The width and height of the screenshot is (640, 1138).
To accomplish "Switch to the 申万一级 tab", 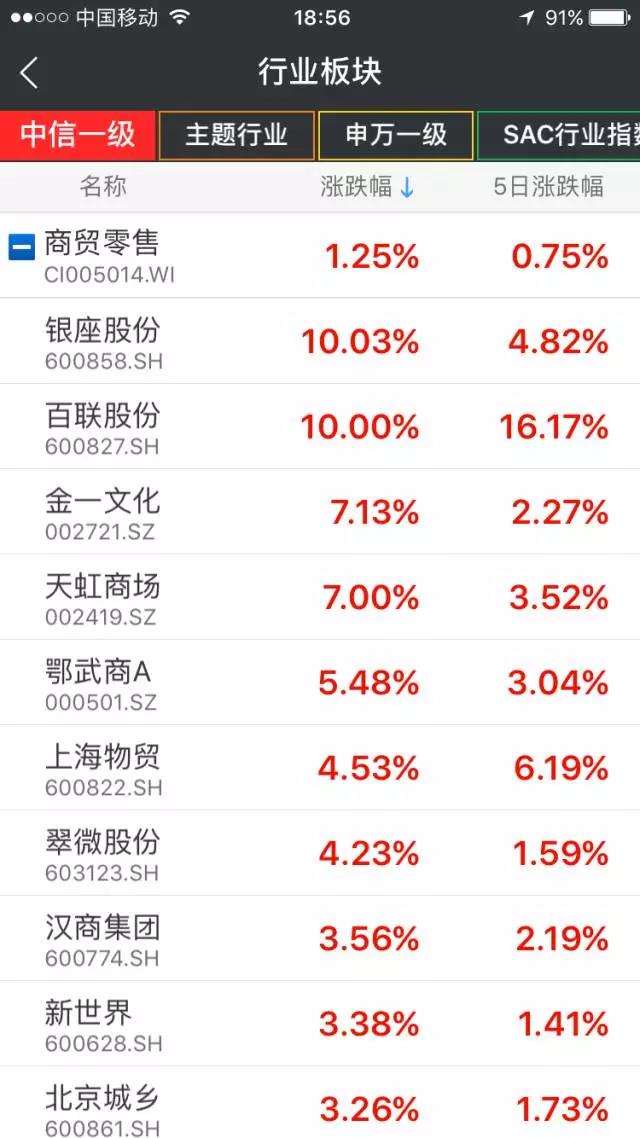I will pyautogui.click(x=396, y=135).
